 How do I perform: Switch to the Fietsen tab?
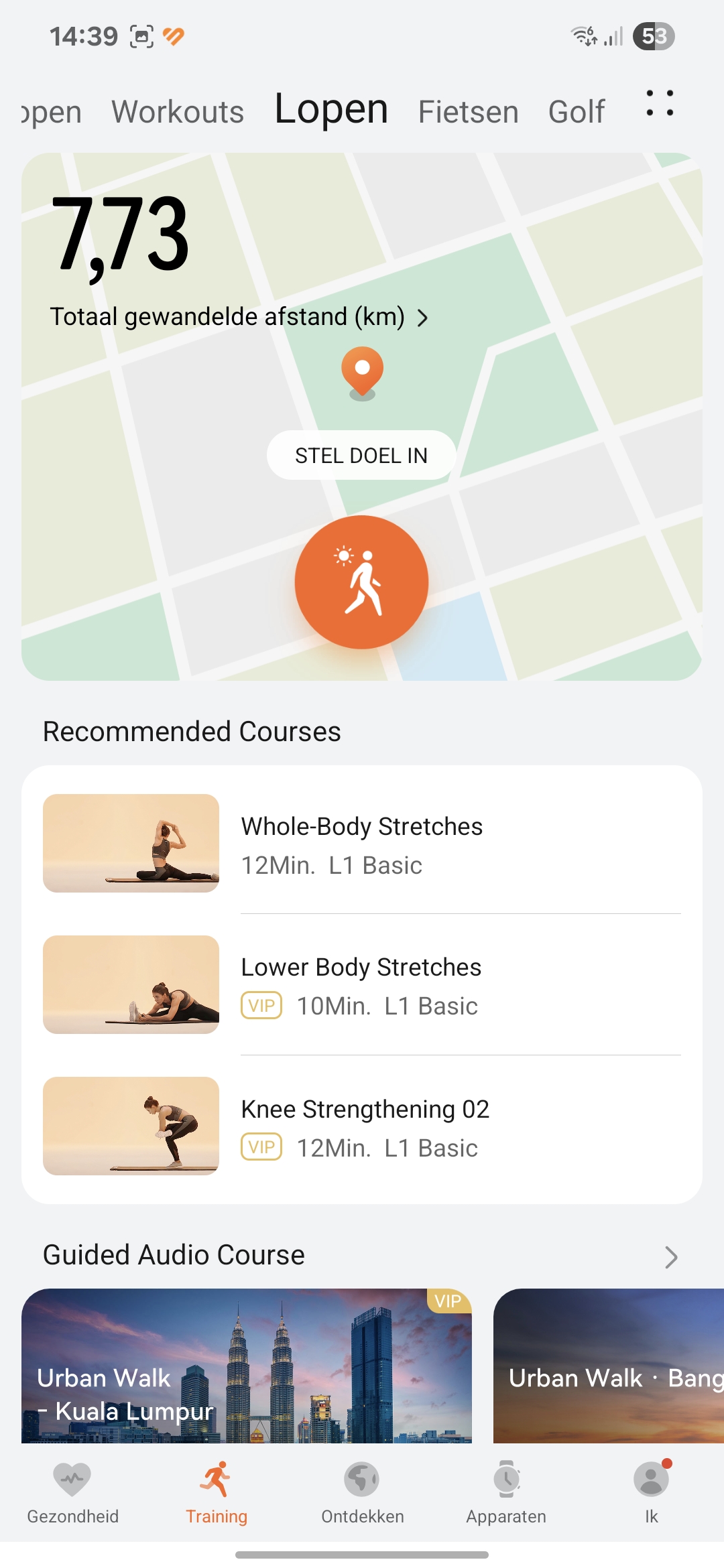coord(468,111)
